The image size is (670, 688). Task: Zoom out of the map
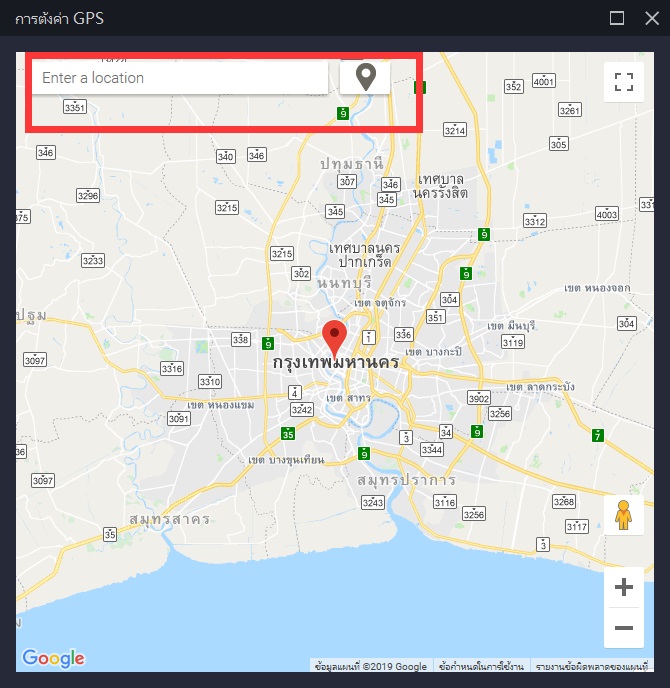[x=624, y=628]
